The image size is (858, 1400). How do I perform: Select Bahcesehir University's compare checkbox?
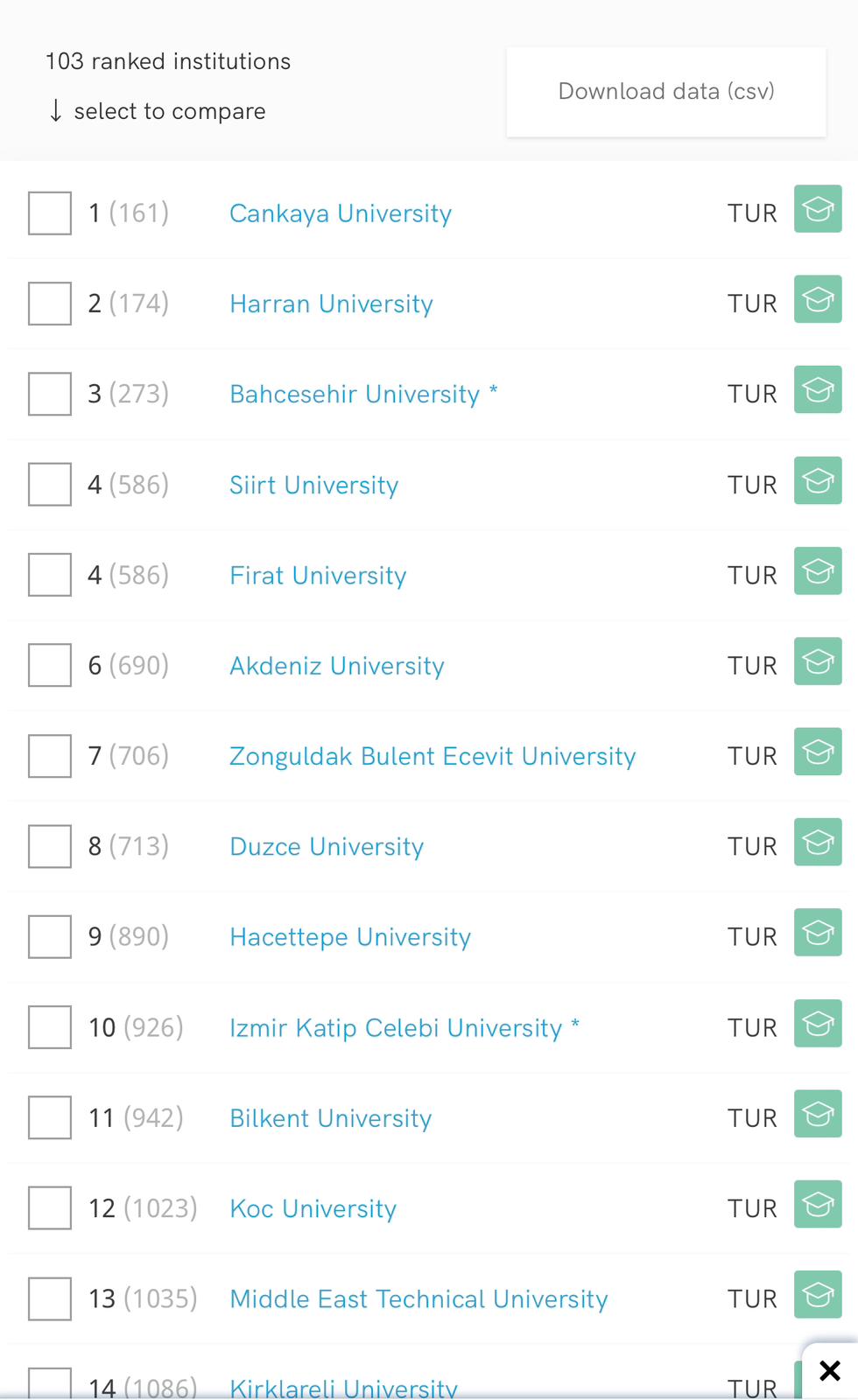click(50, 394)
